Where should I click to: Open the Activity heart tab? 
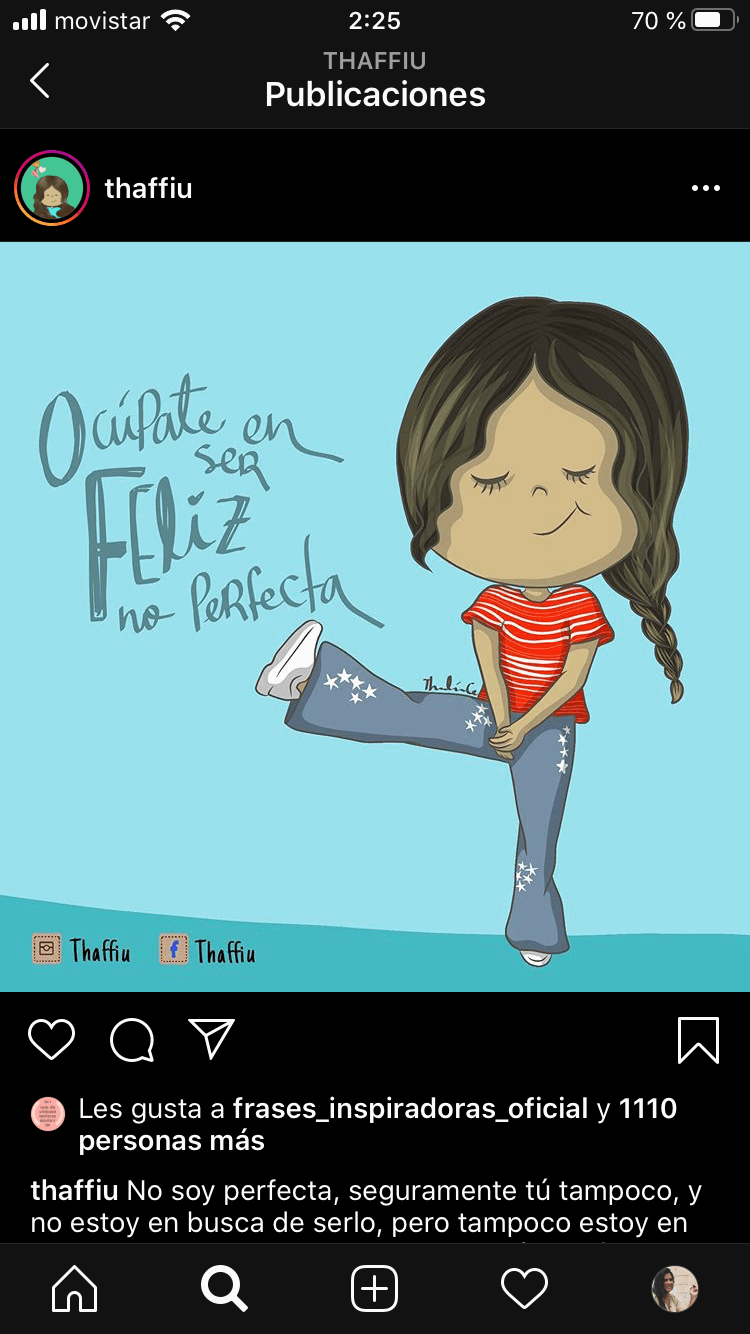point(524,1289)
